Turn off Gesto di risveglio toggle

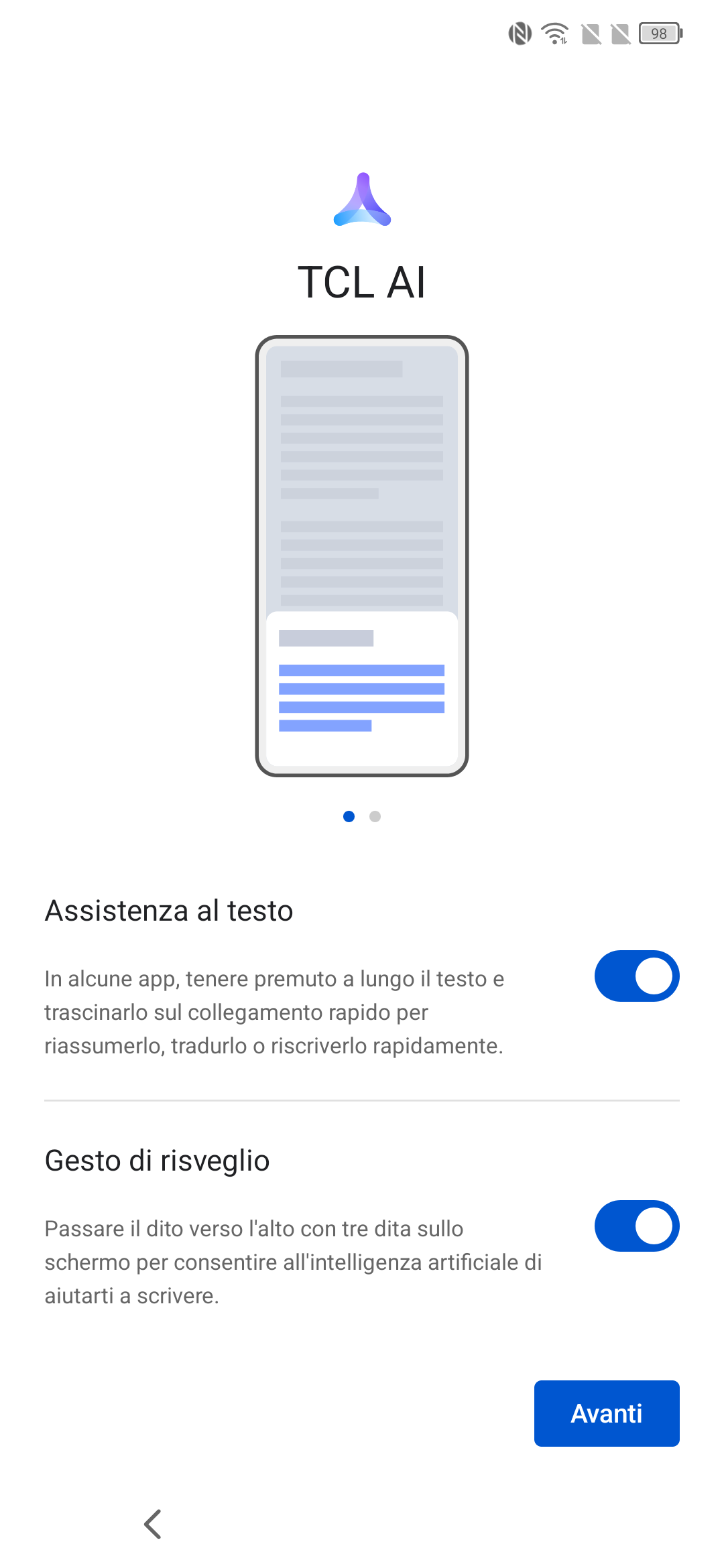(x=637, y=1226)
